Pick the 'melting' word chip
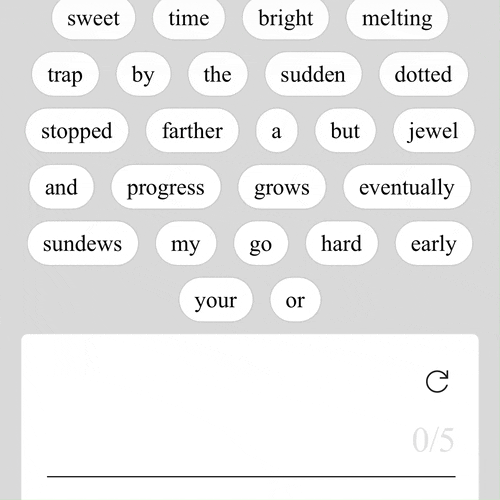 point(397,18)
